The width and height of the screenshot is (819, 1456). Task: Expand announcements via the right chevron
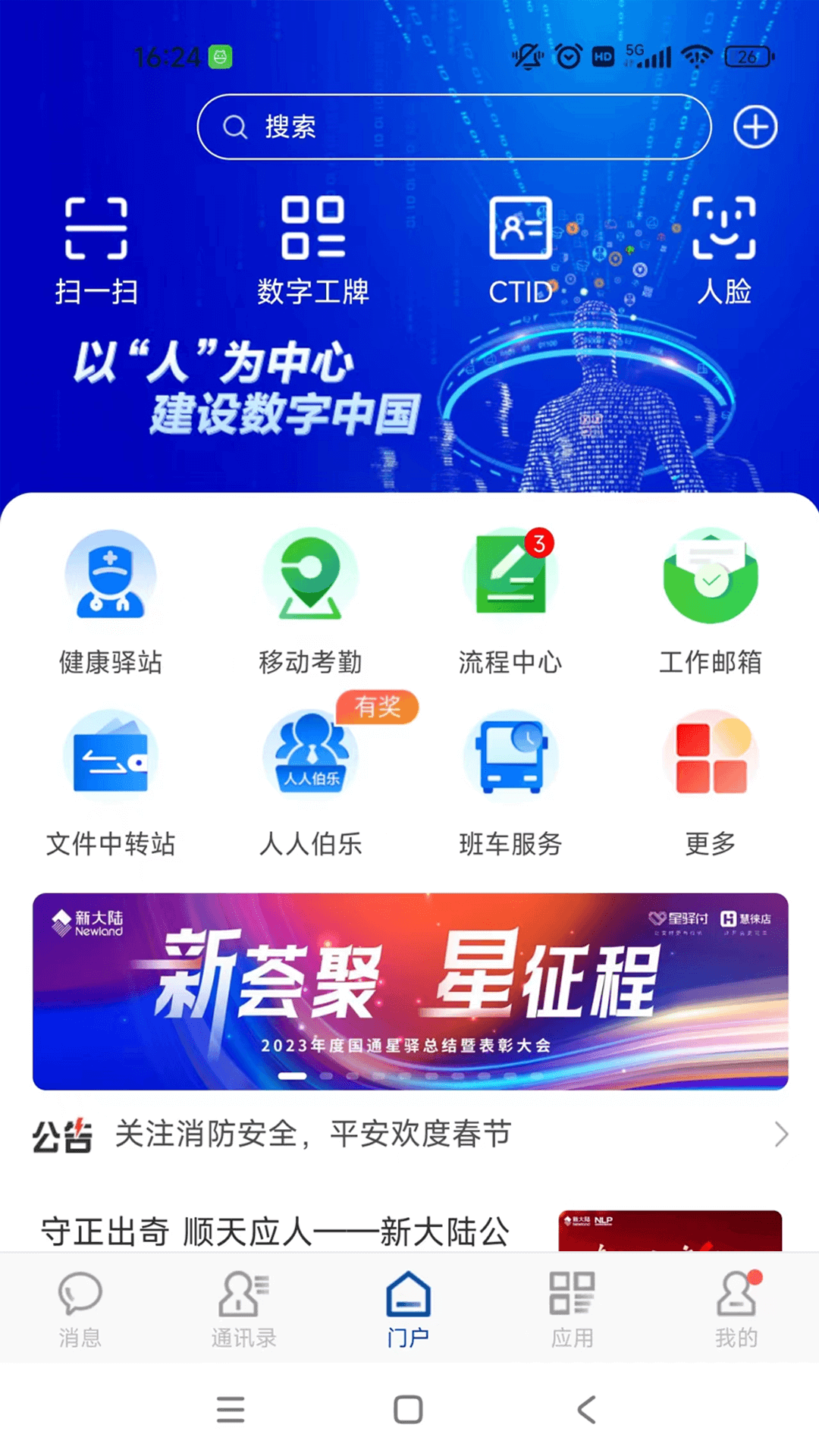click(x=782, y=1134)
